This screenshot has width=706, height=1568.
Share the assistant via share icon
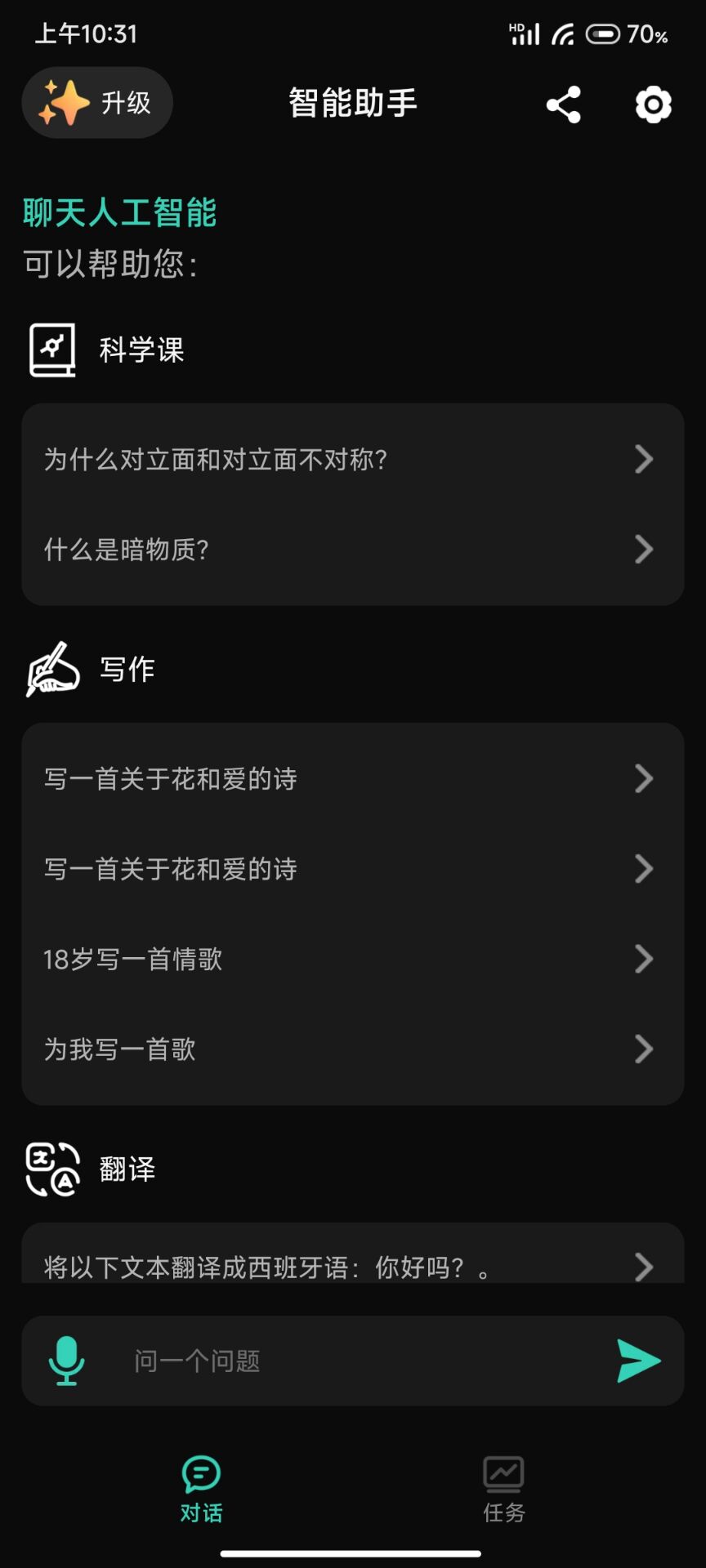pos(563,105)
